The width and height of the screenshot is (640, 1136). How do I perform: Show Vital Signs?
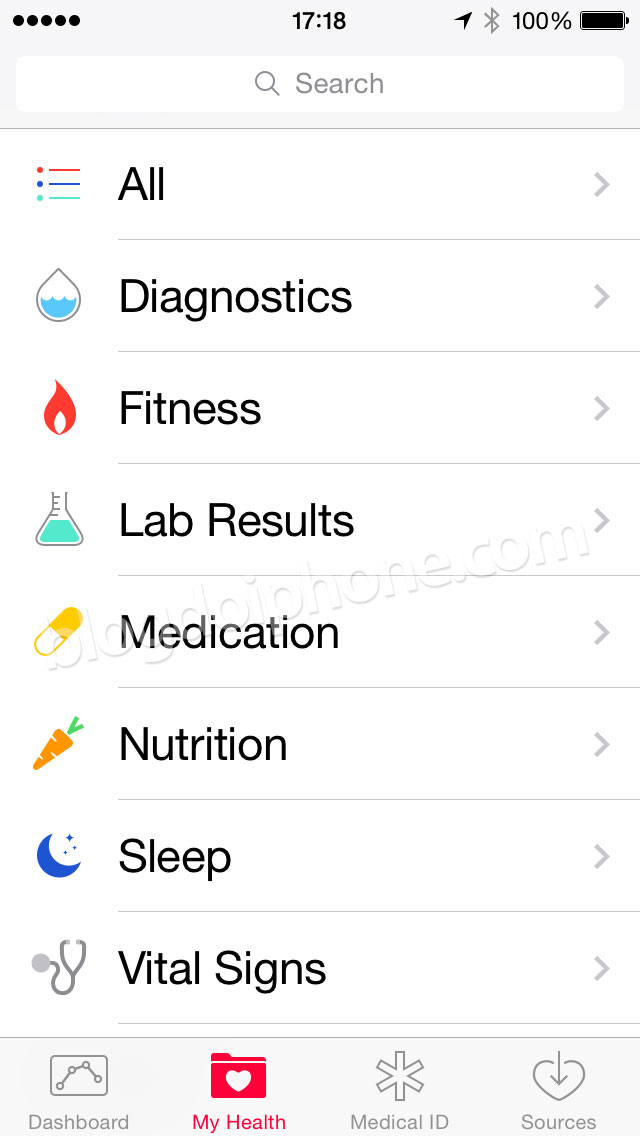[x=320, y=969]
